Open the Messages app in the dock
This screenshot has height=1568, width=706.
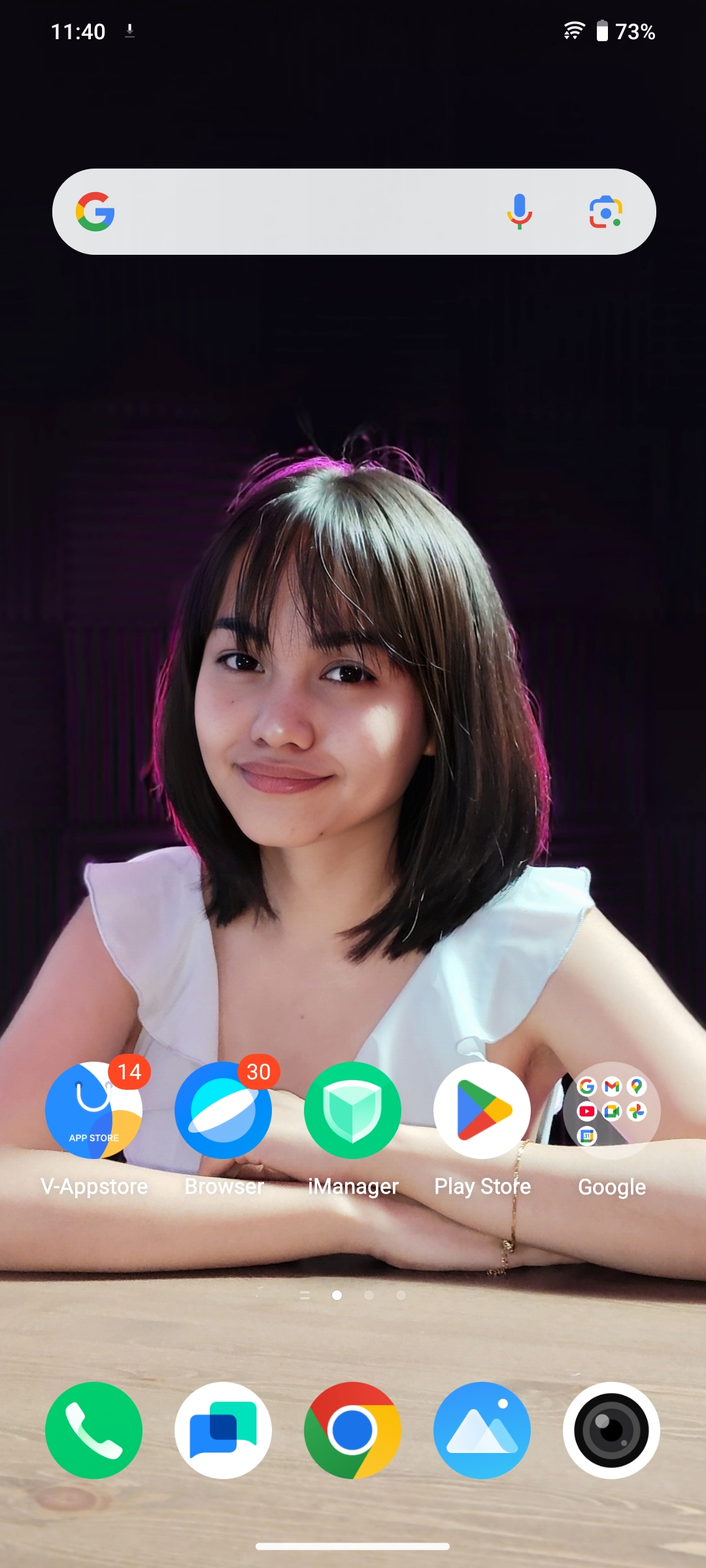[x=224, y=1430]
